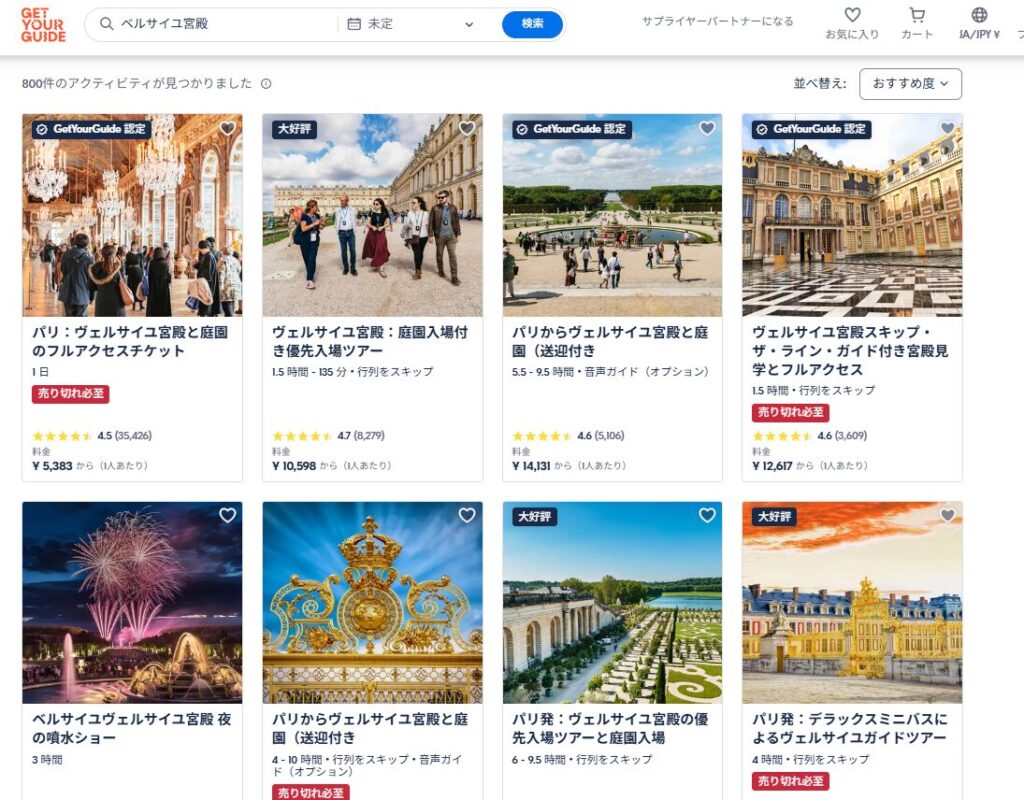Tap the ベルサイユ宮殿 search field
The width and height of the screenshot is (1024, 800).
tap(220, 24)
